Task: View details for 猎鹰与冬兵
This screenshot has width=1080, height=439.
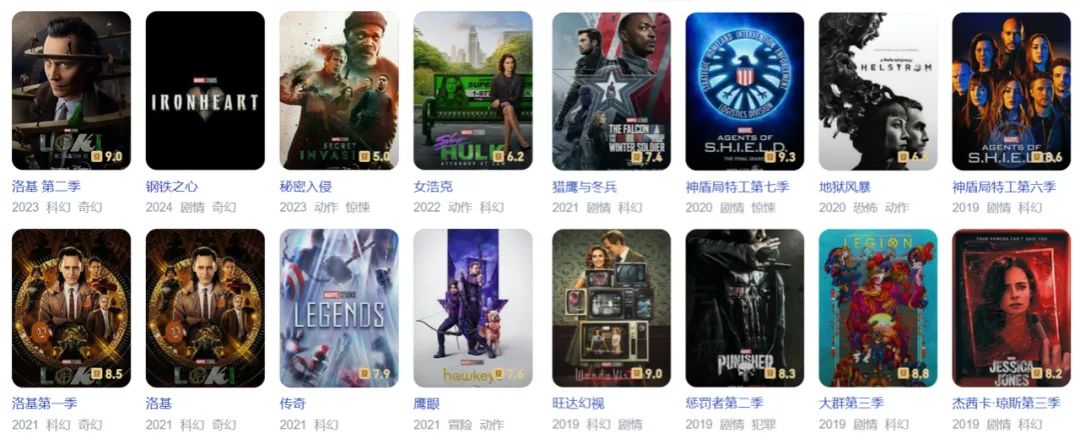Action: pyautogui.click(x=611, y=91)
